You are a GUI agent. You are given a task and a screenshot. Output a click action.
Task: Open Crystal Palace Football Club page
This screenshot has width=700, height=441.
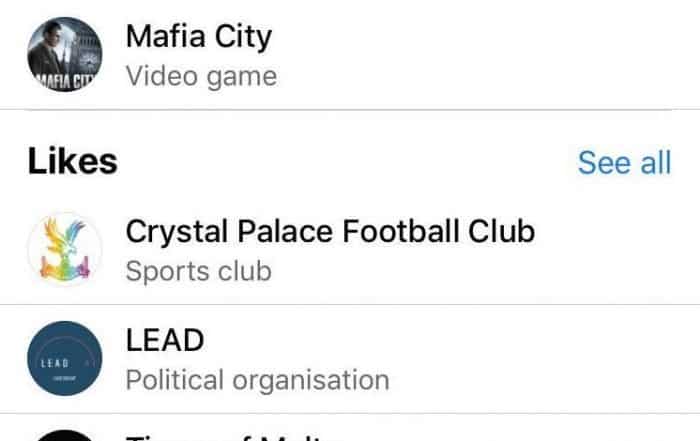(x=330, y=232)
